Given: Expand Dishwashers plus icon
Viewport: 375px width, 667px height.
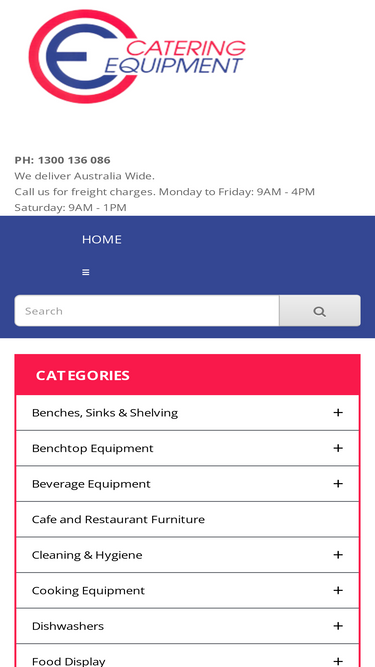Looking at the screenshot, I should (338, 626).
